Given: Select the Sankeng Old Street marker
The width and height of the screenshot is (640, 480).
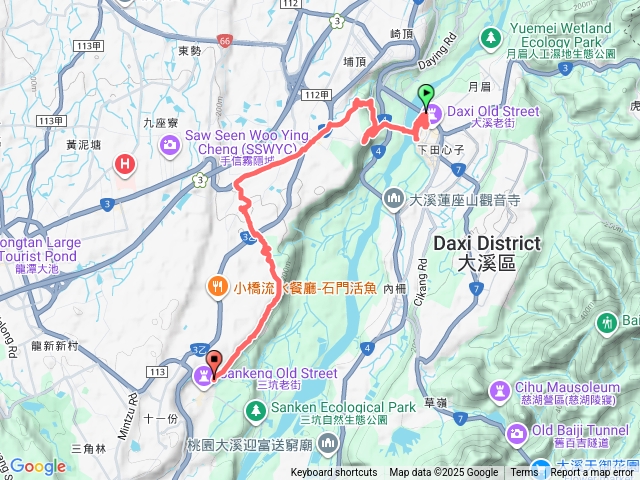Looking at the screenshot, I should point(203,374).
